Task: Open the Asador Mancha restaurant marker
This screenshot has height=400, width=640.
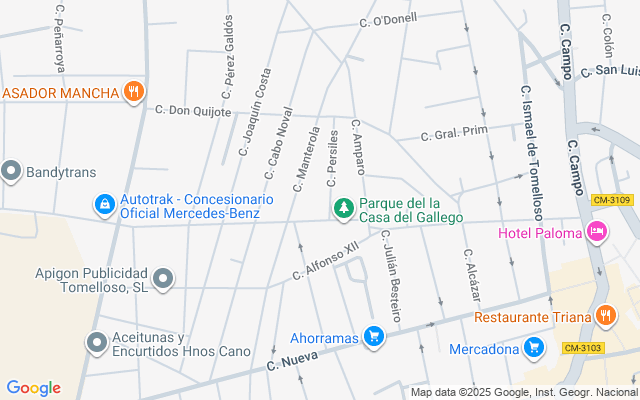Action: coord(134,92)
